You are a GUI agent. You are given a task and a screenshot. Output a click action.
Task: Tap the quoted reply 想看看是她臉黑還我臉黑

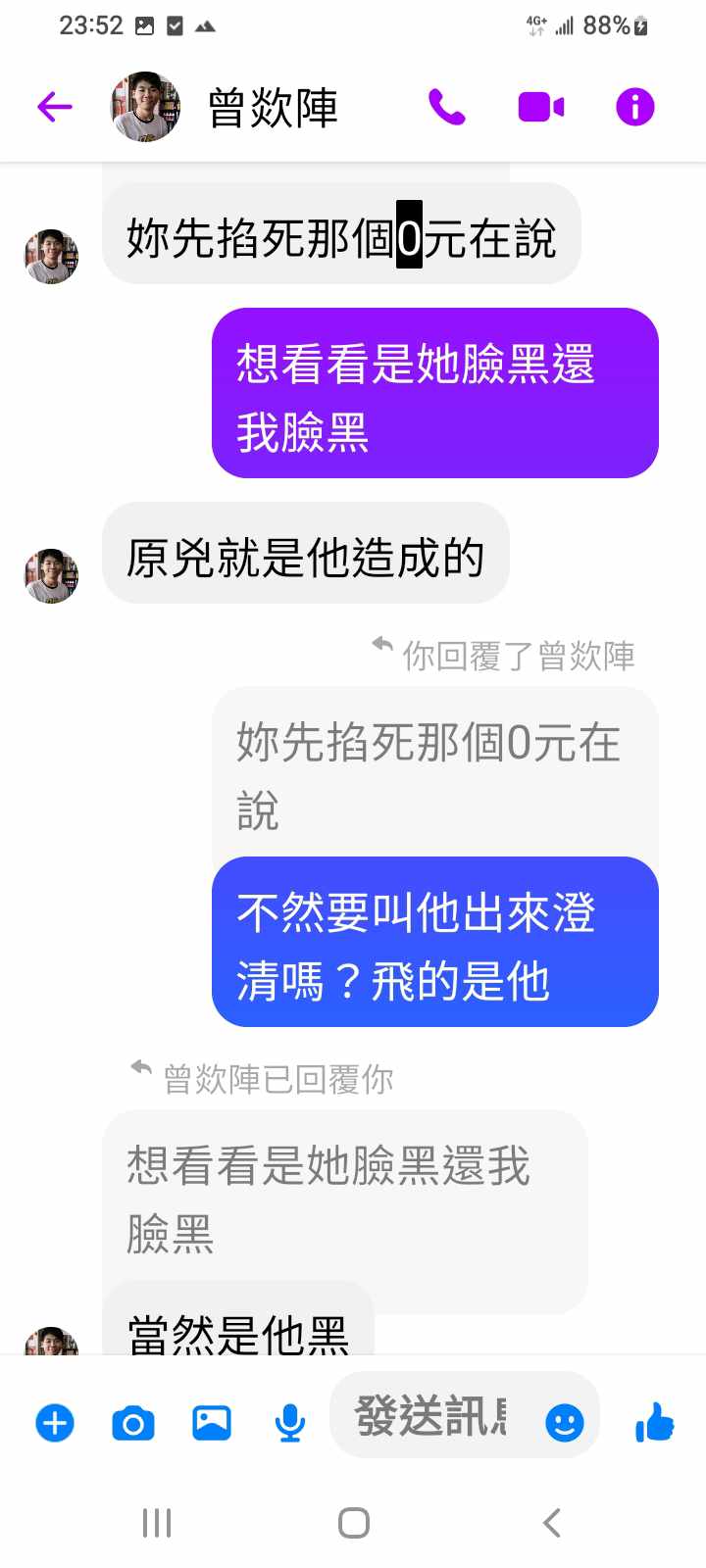[343, 1198]
